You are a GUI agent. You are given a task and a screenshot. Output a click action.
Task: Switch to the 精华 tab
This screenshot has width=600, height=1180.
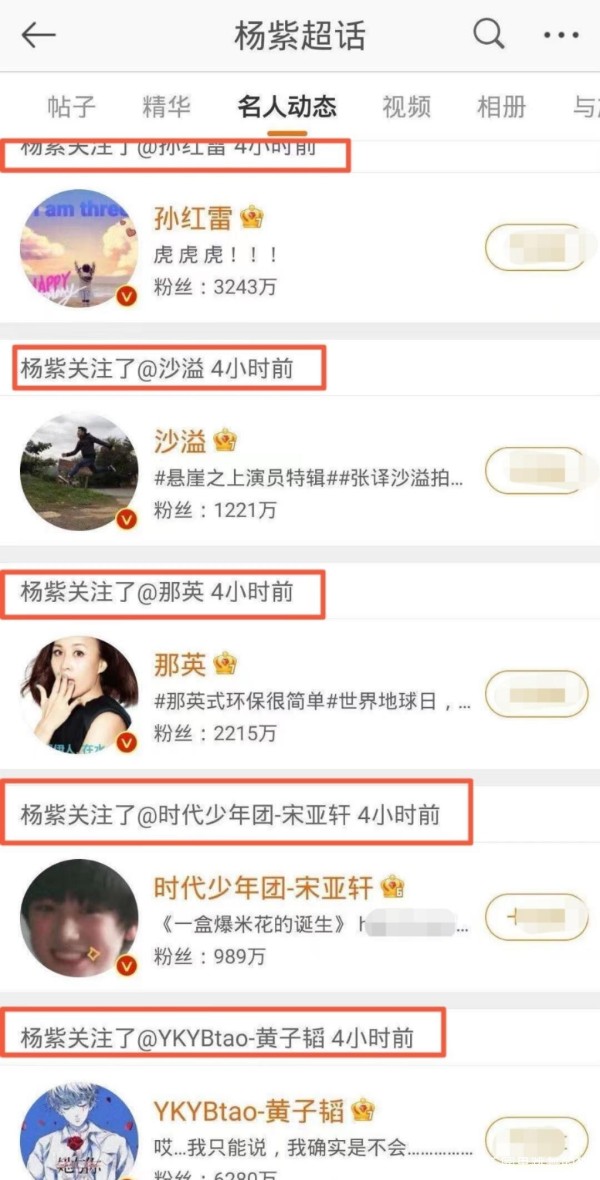(x=166, y=106)
